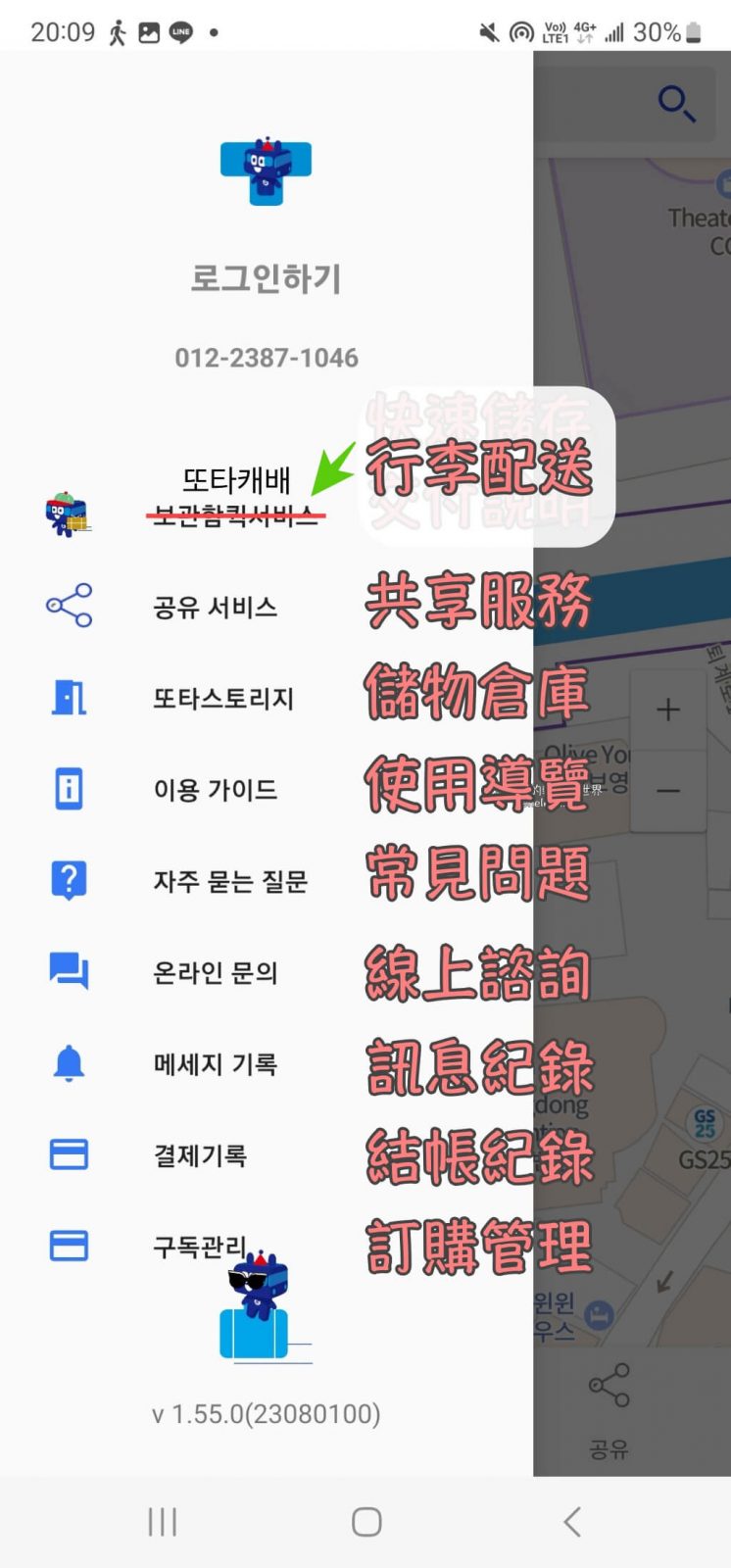Open 또타스토리지 storage menu

pyautogui.click(x=222, y=698)
